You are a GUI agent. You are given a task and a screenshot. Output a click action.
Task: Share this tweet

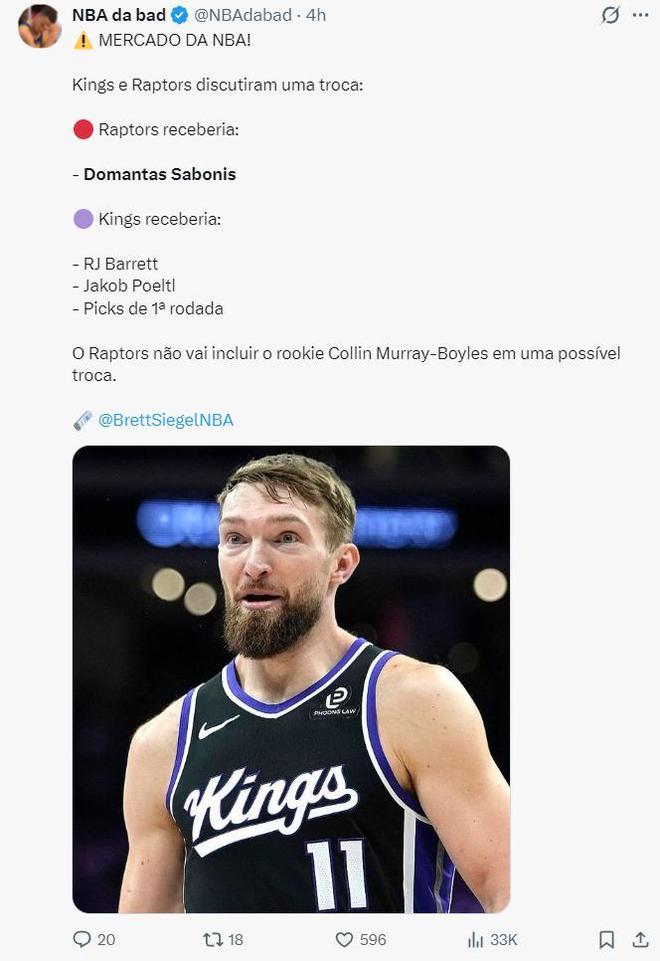(641, 939)
